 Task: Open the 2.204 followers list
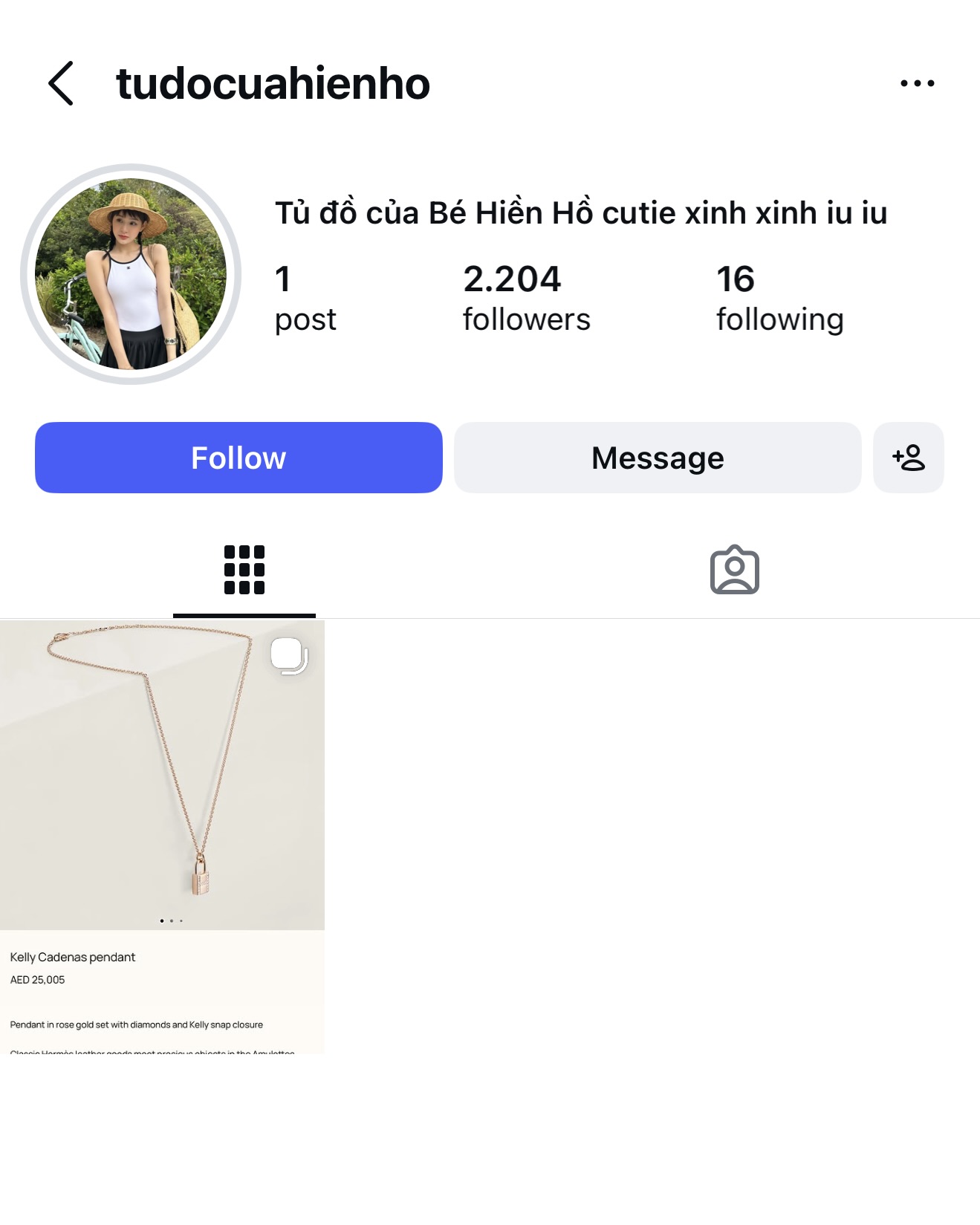(x=526, y=299)
